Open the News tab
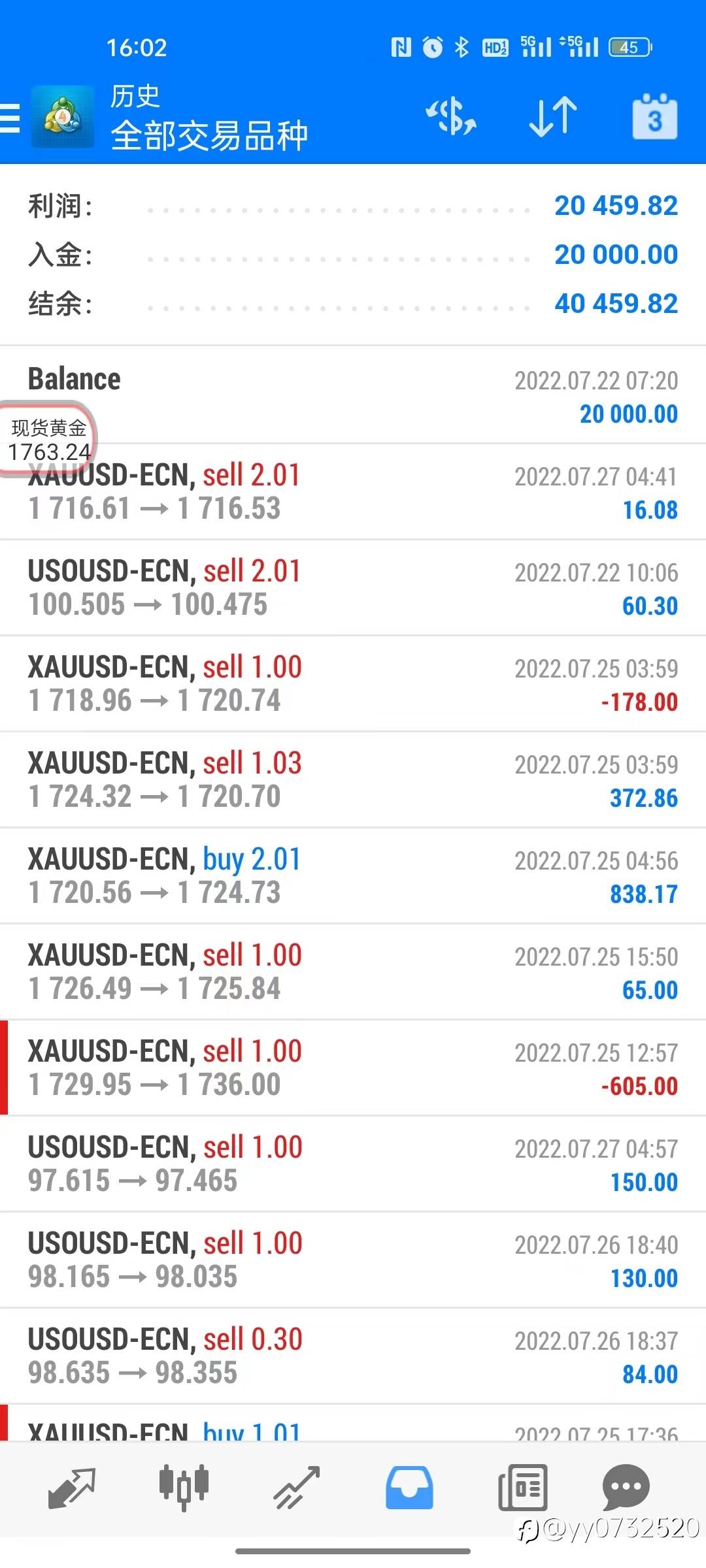The width and height of the screenshot is (706, 1568). pyautogui.click(x=522, y=1488)
